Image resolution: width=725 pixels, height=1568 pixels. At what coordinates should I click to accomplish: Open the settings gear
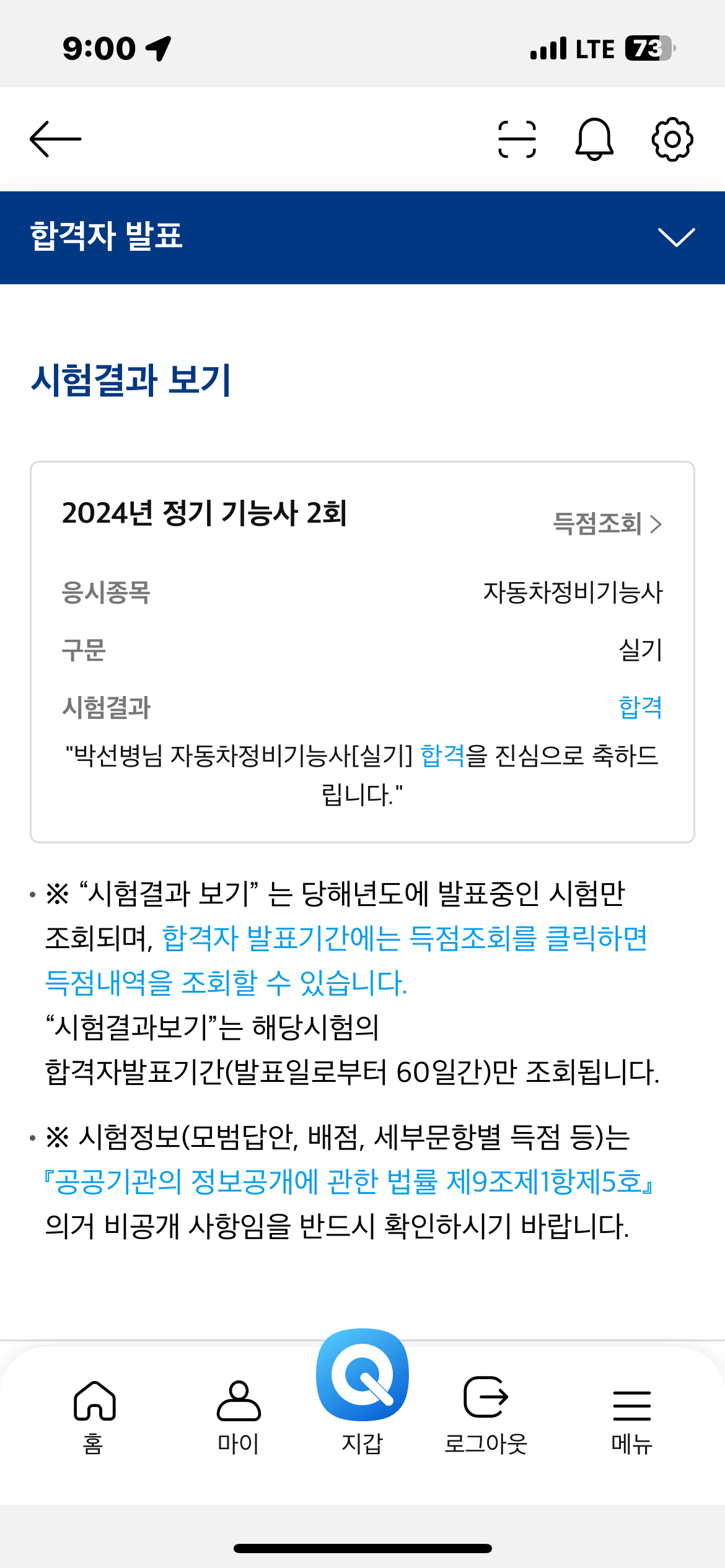tap(672, 139)
